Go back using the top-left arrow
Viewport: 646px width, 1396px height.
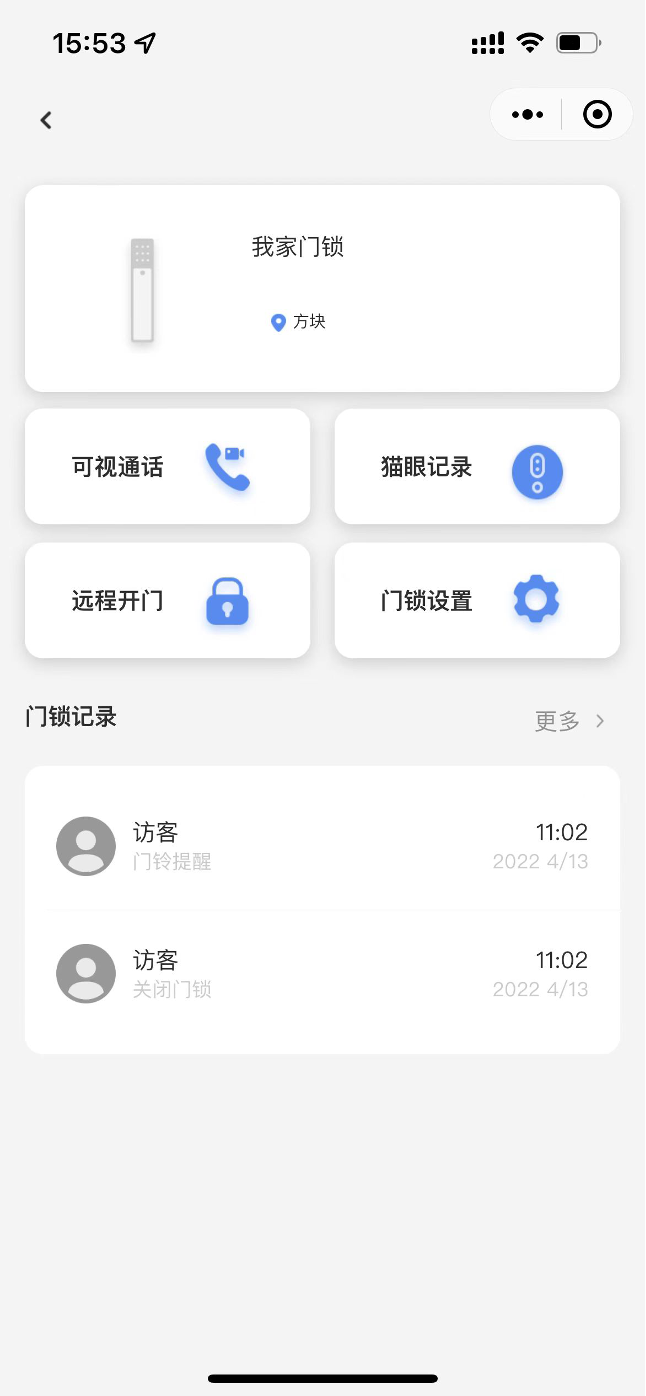tap(46, 120)
